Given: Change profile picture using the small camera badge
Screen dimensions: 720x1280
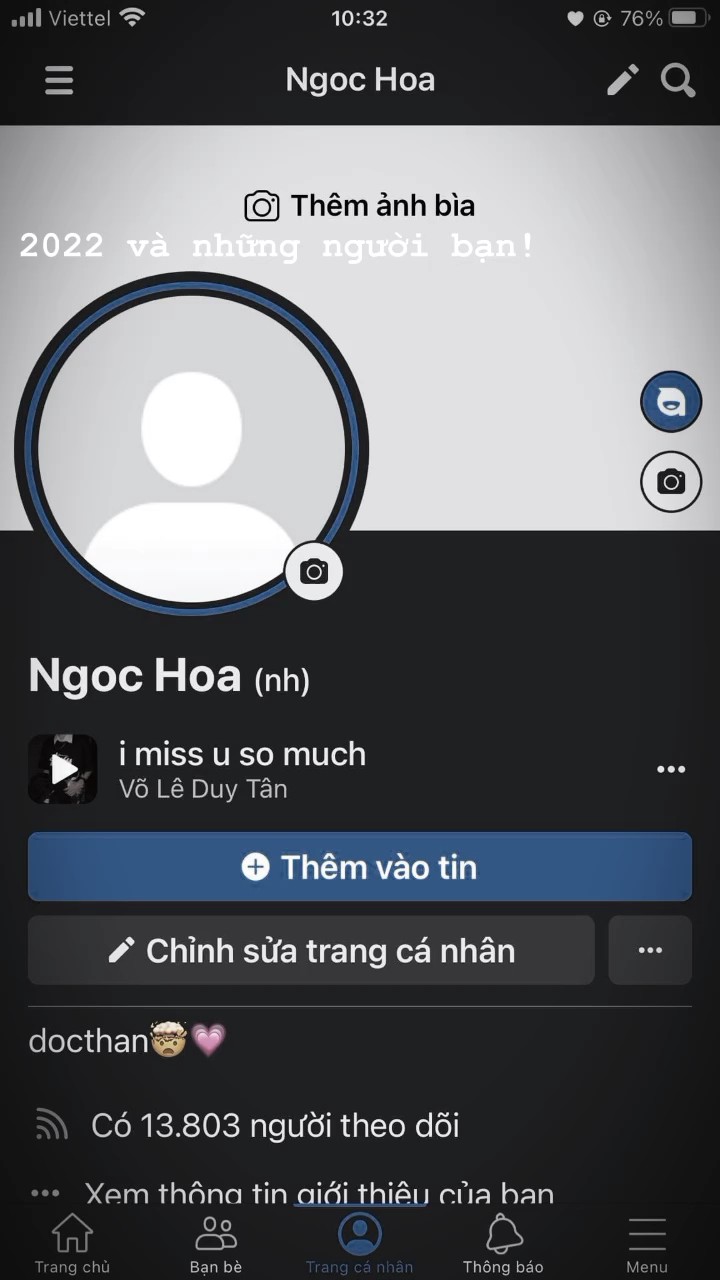Looking at the screenshot, I should (314, 572).
